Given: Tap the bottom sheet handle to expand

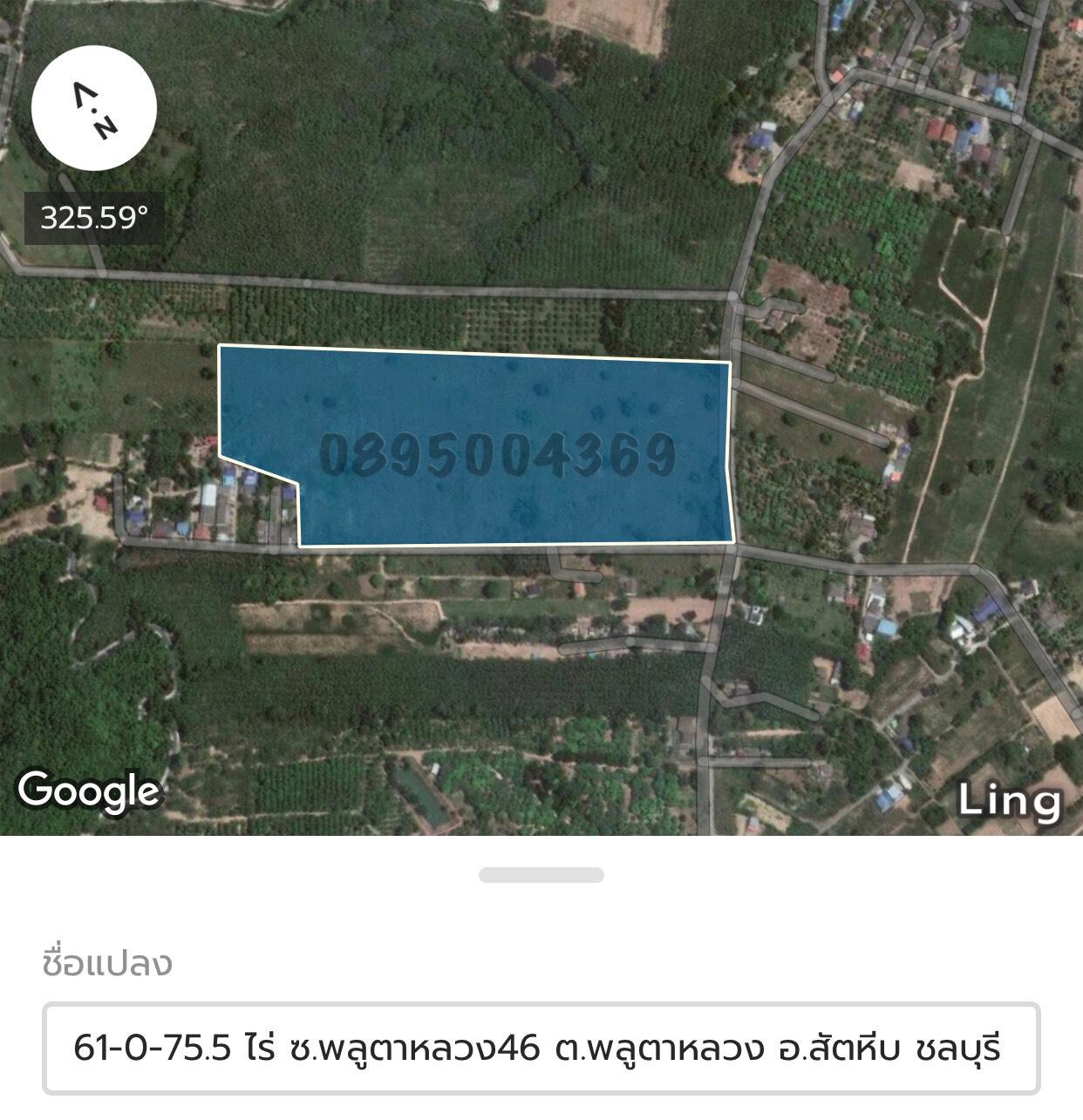Looking at the screenshot, I should (x=541, y=875).
